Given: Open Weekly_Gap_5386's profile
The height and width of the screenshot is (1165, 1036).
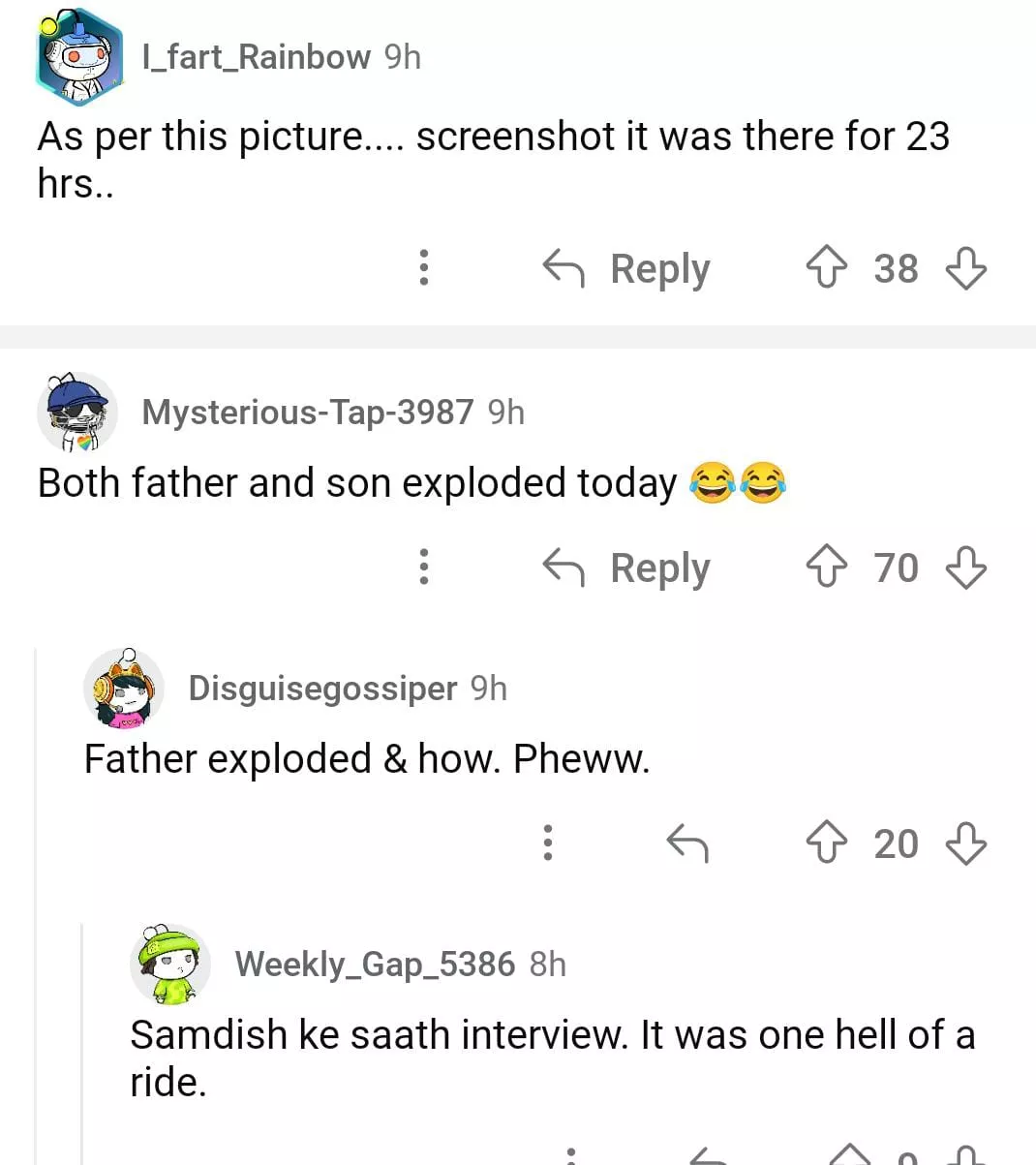Looking at the screenshot, I should coord(374,965).
